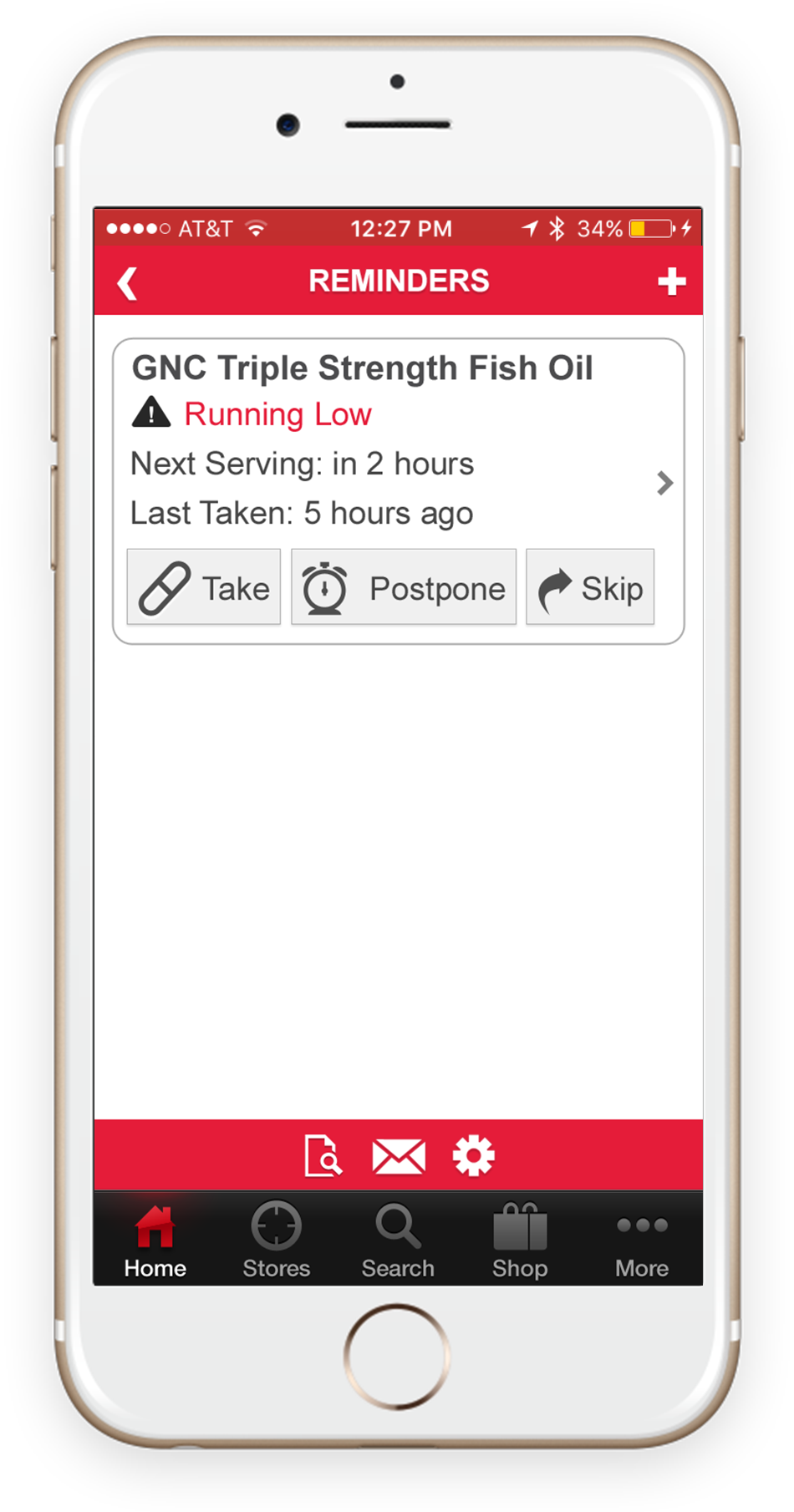Open the document search icon in the red toolbar
Screen dimensions: 794x1512
[323, 1156]
